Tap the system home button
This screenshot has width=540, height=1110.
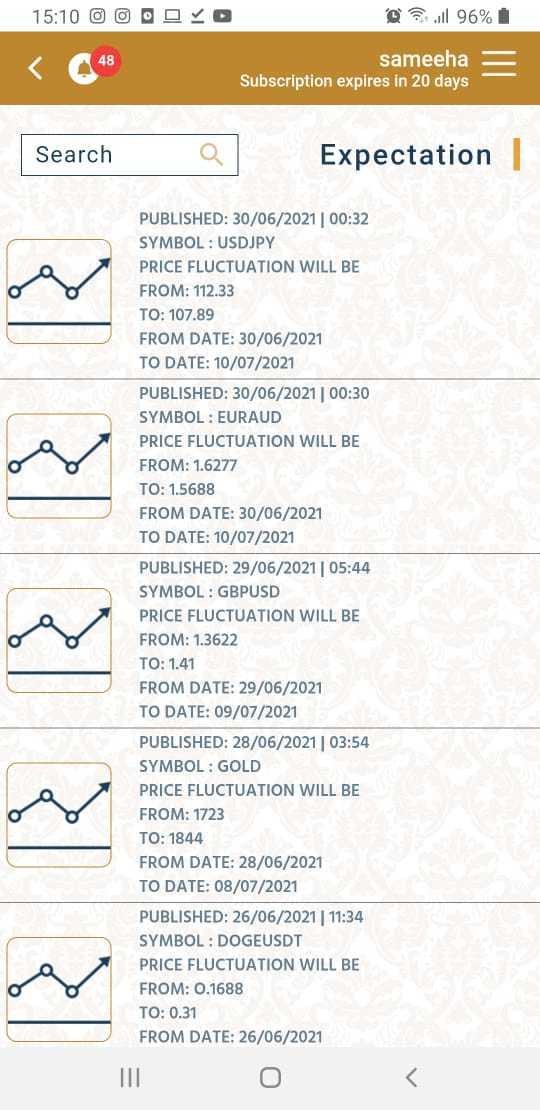[270, 1077]
